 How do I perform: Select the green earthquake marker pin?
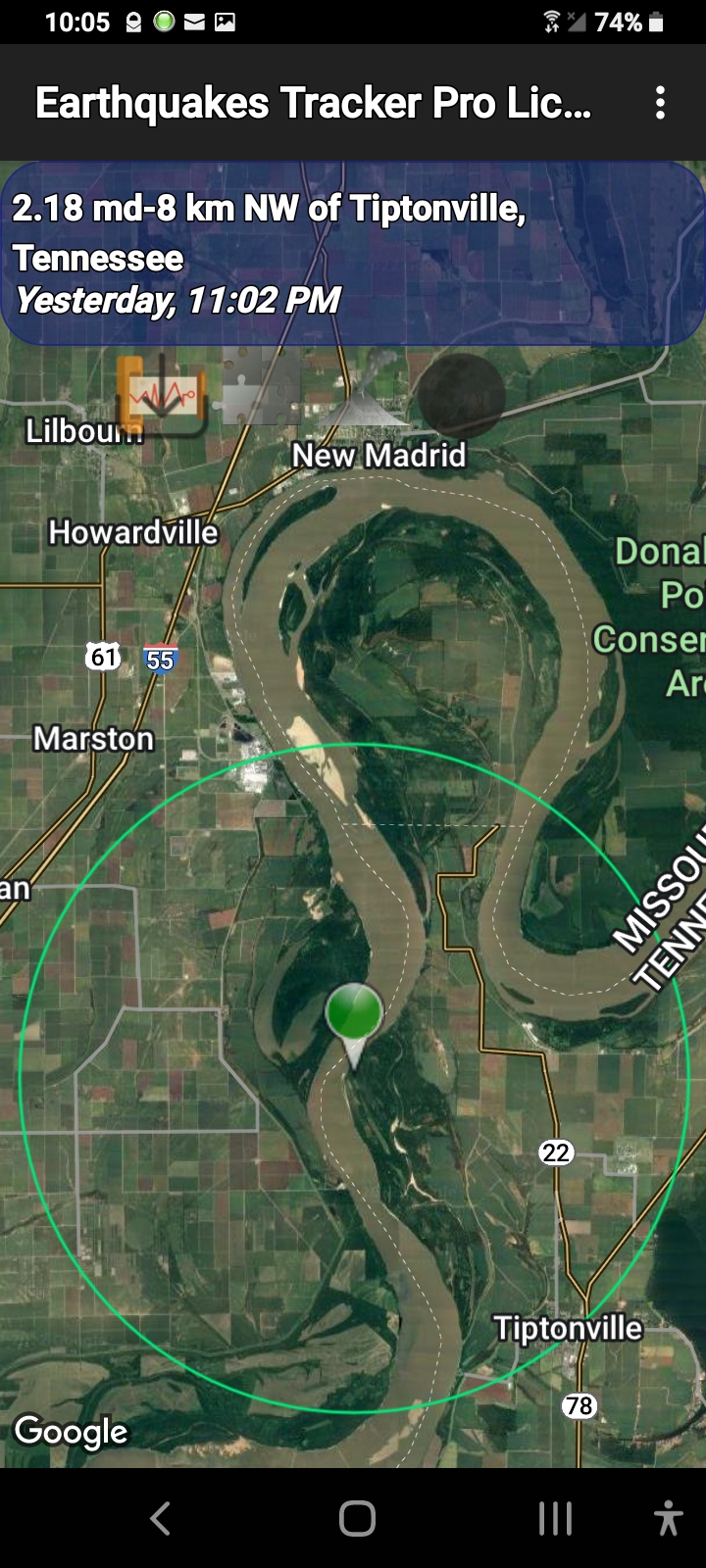[x=354, y=1015]
